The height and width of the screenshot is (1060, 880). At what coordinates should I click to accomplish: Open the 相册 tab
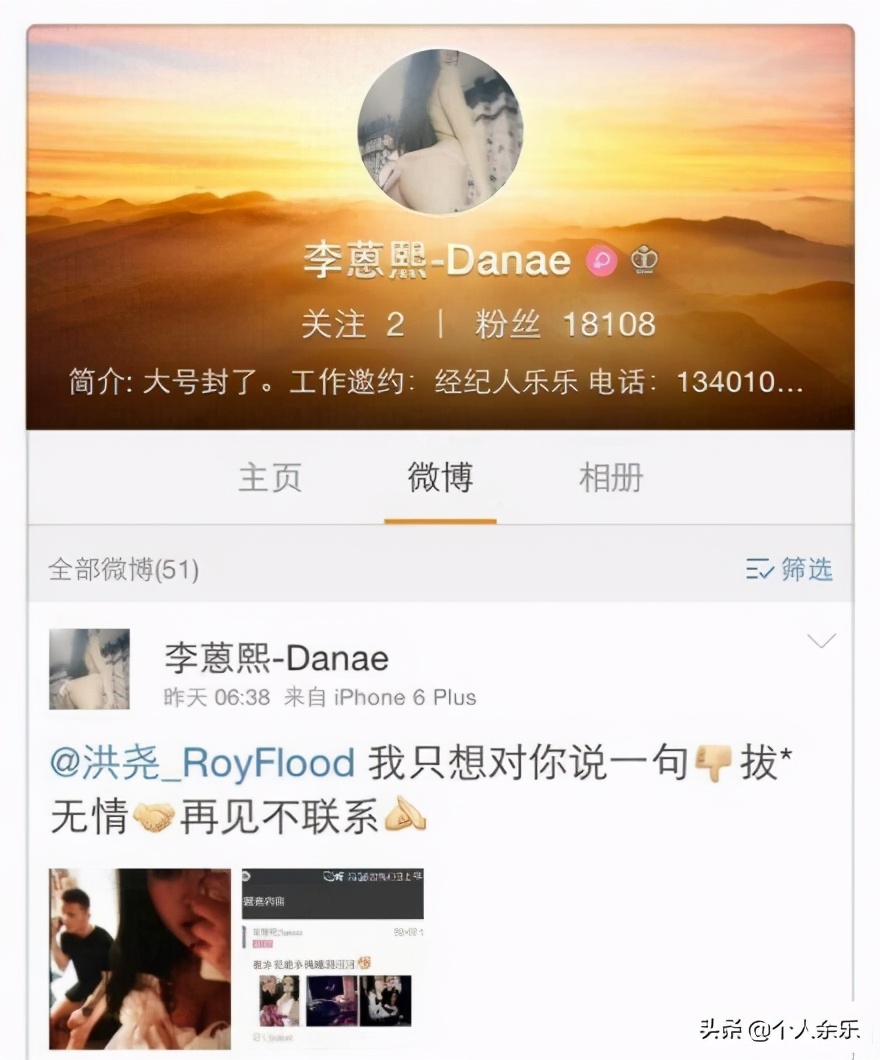pos(610,478)
